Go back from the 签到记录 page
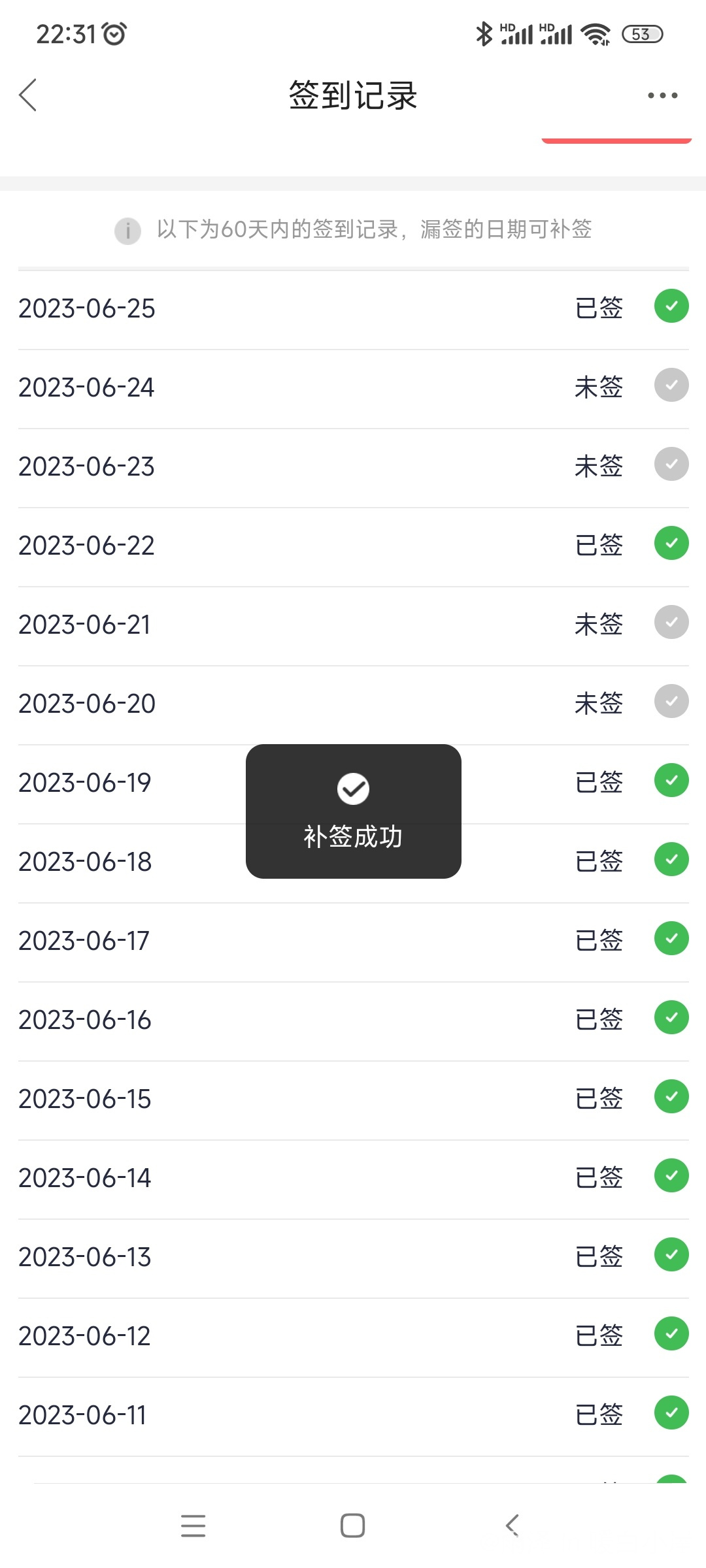The image size is (706, 1568). pos(28,95)
